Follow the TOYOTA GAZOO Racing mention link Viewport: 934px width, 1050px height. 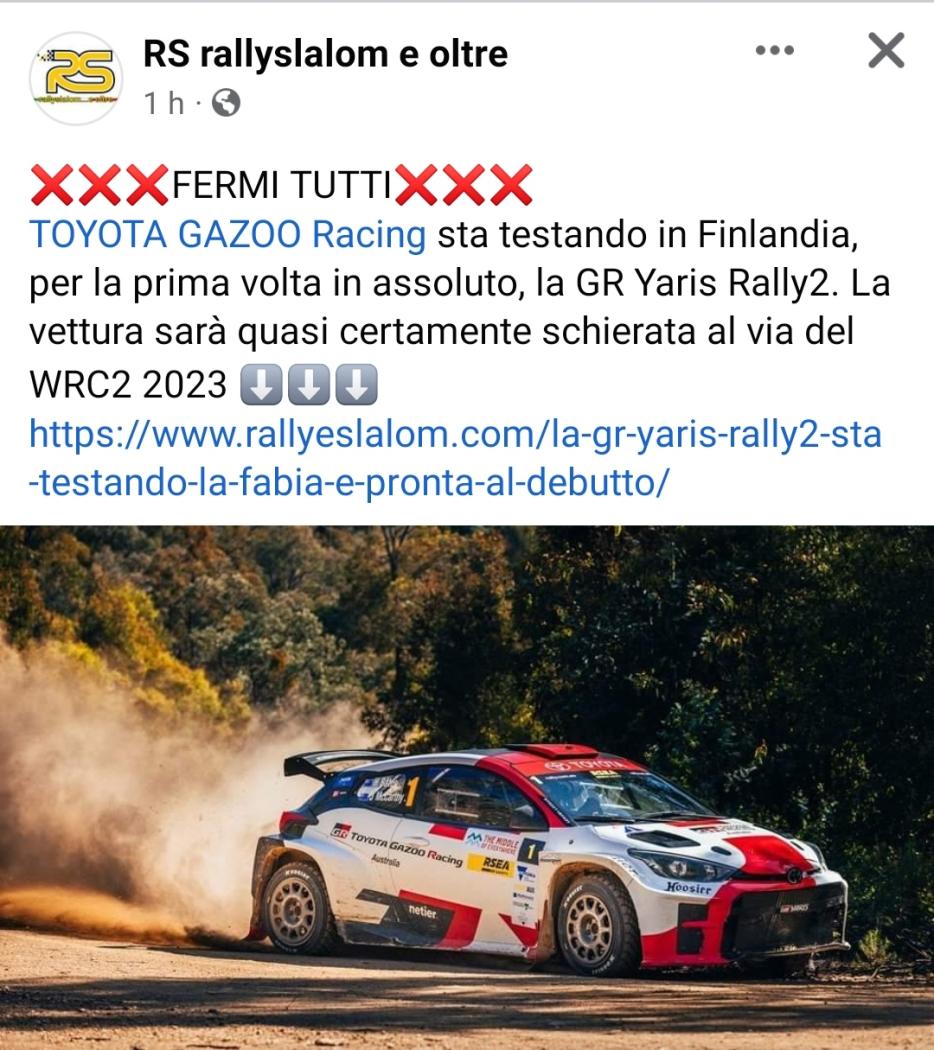pyautogui.click(x=228, y=236)
